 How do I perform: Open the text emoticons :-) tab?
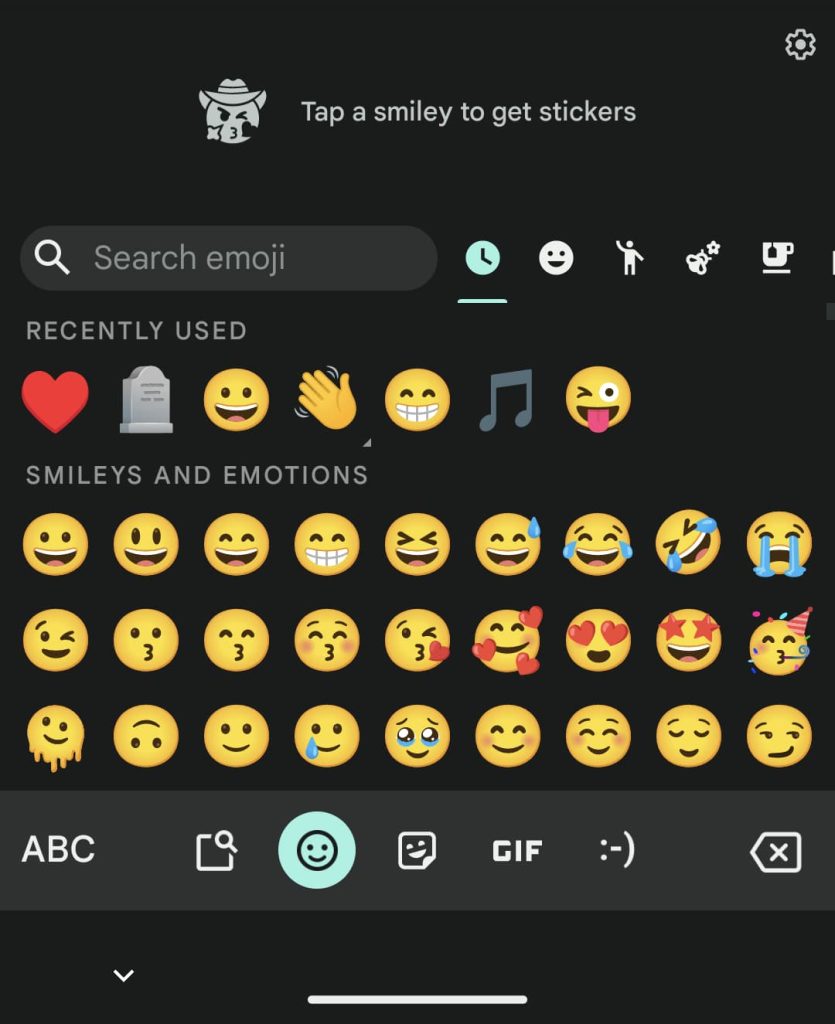point(616,851)
